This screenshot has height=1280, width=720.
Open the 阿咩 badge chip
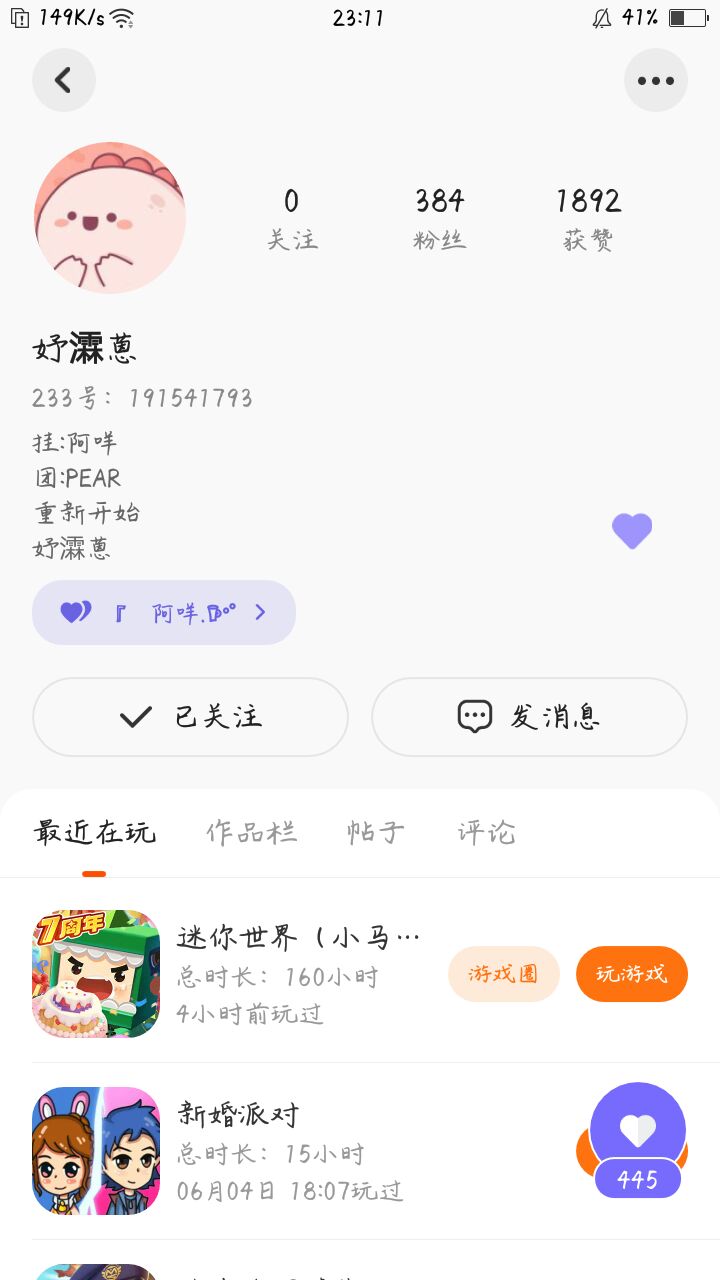pos(164,612)
